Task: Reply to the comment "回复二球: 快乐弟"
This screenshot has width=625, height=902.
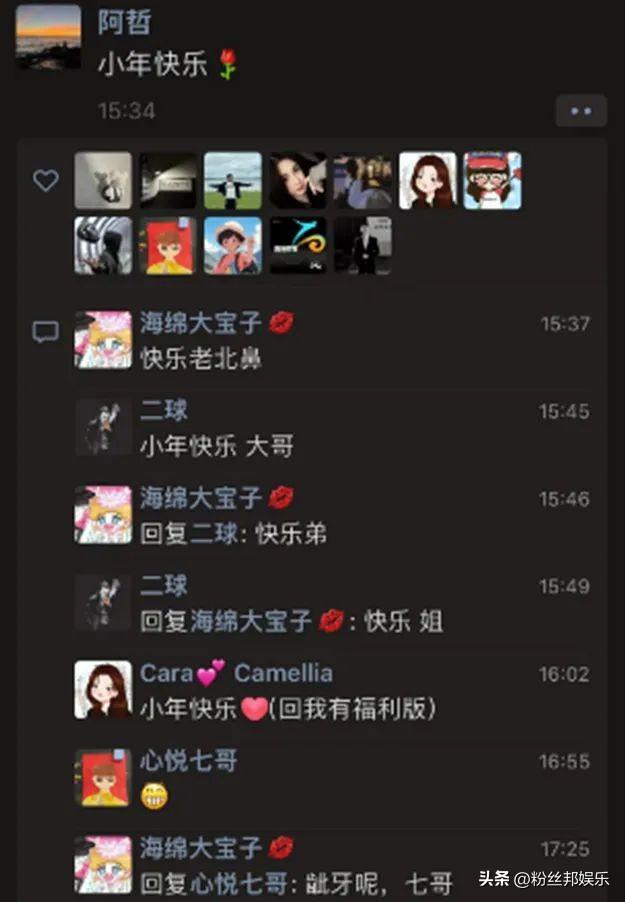Action: tap(233, 534)
